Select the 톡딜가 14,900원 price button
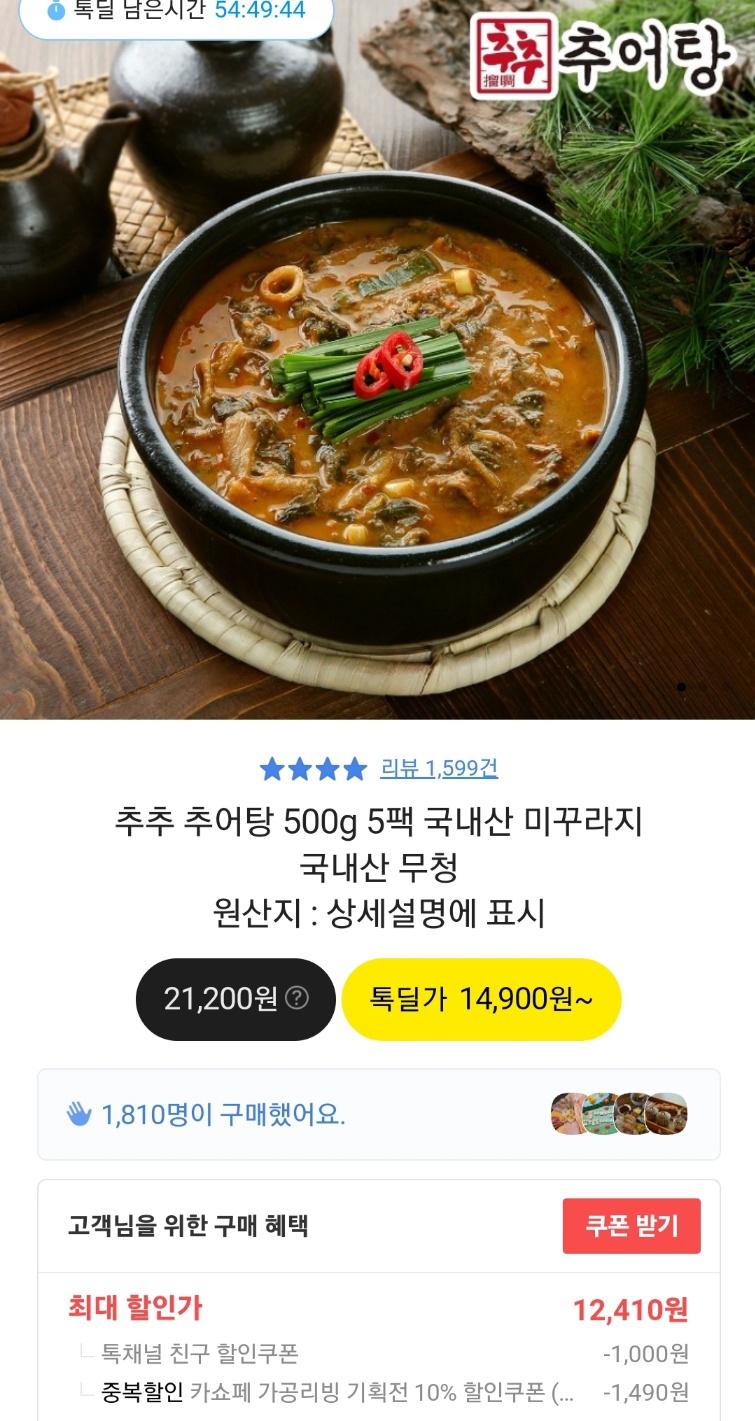This screenshot has width=755, height=1421. coord(481,999)
